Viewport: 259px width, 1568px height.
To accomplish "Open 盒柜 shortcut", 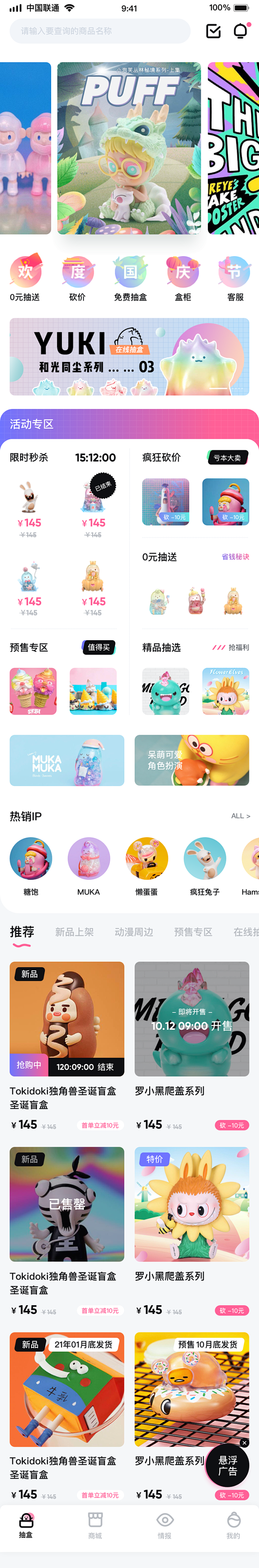I will pyautogui.click(x=182, y=279).
